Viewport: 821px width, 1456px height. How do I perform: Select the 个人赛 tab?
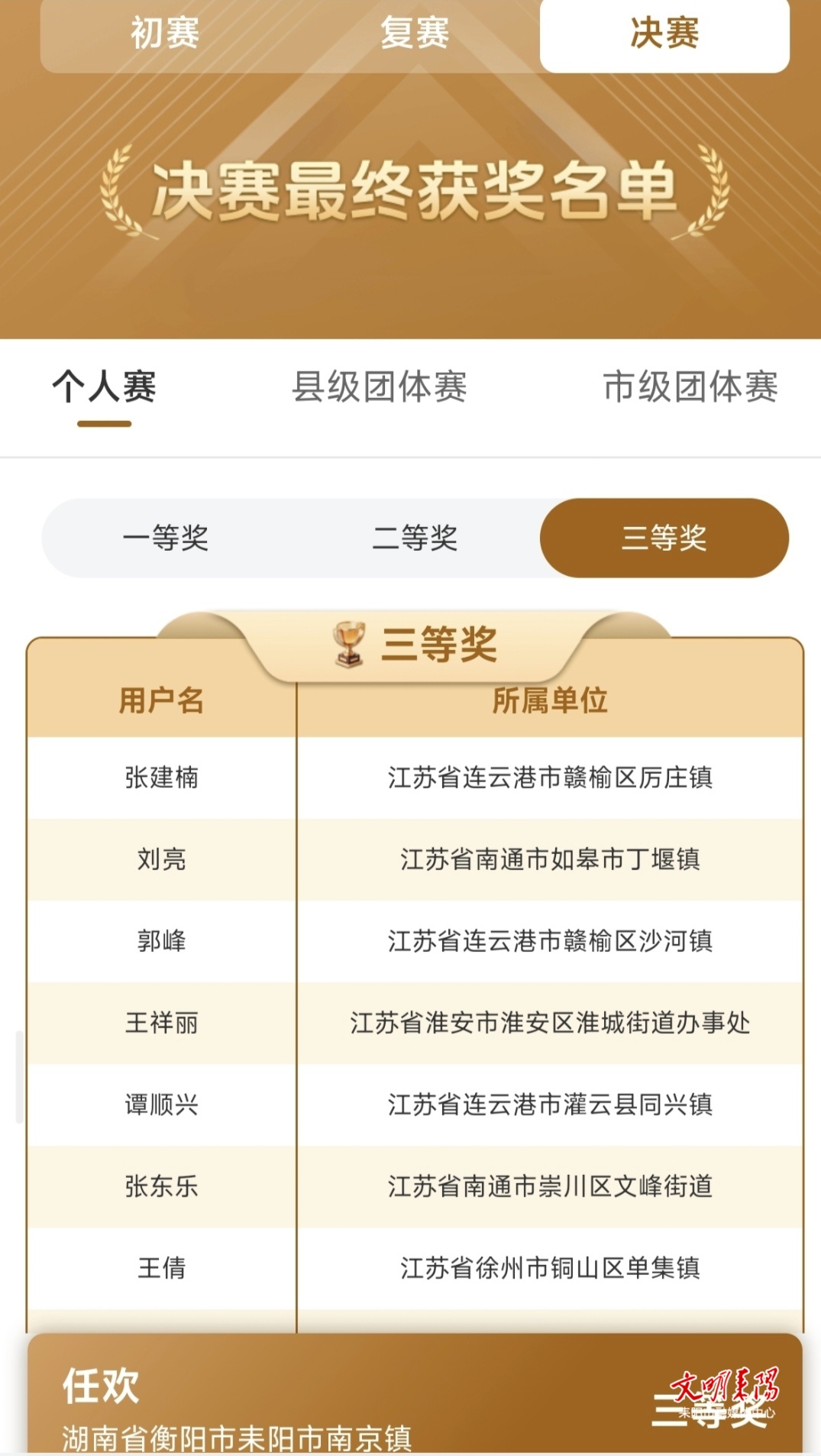pyautogui.click(x=105, y=387)
